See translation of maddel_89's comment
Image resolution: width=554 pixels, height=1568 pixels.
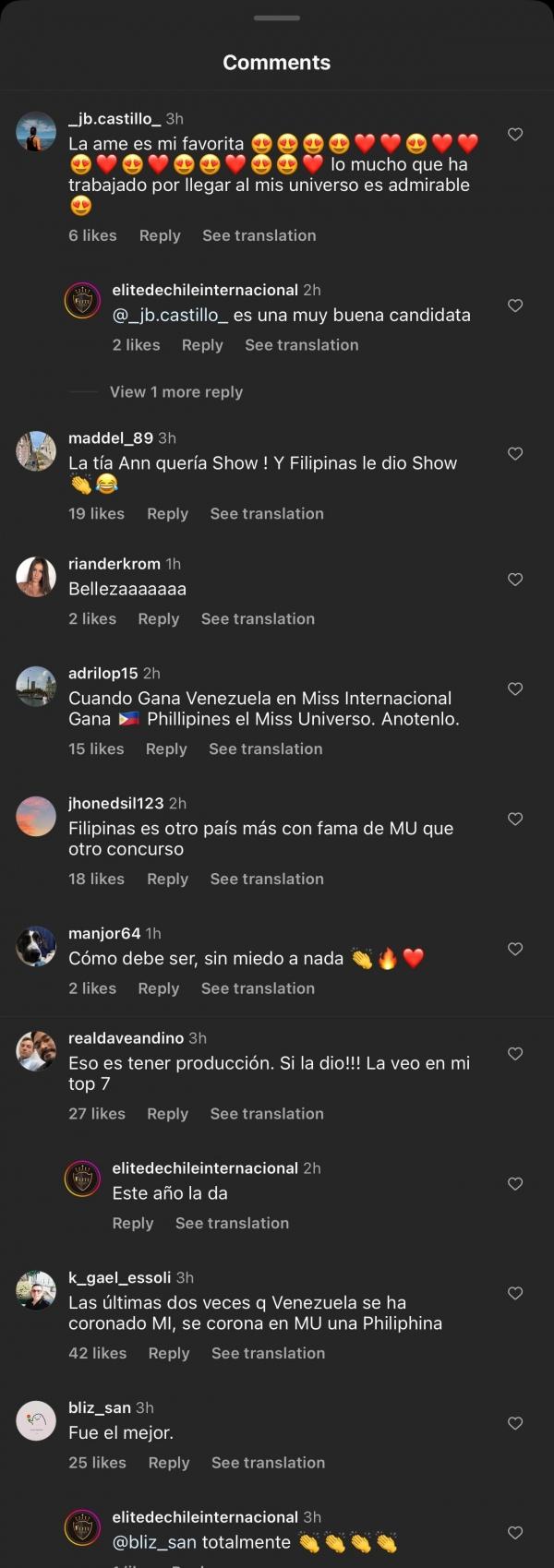click(x=267, y=513)
